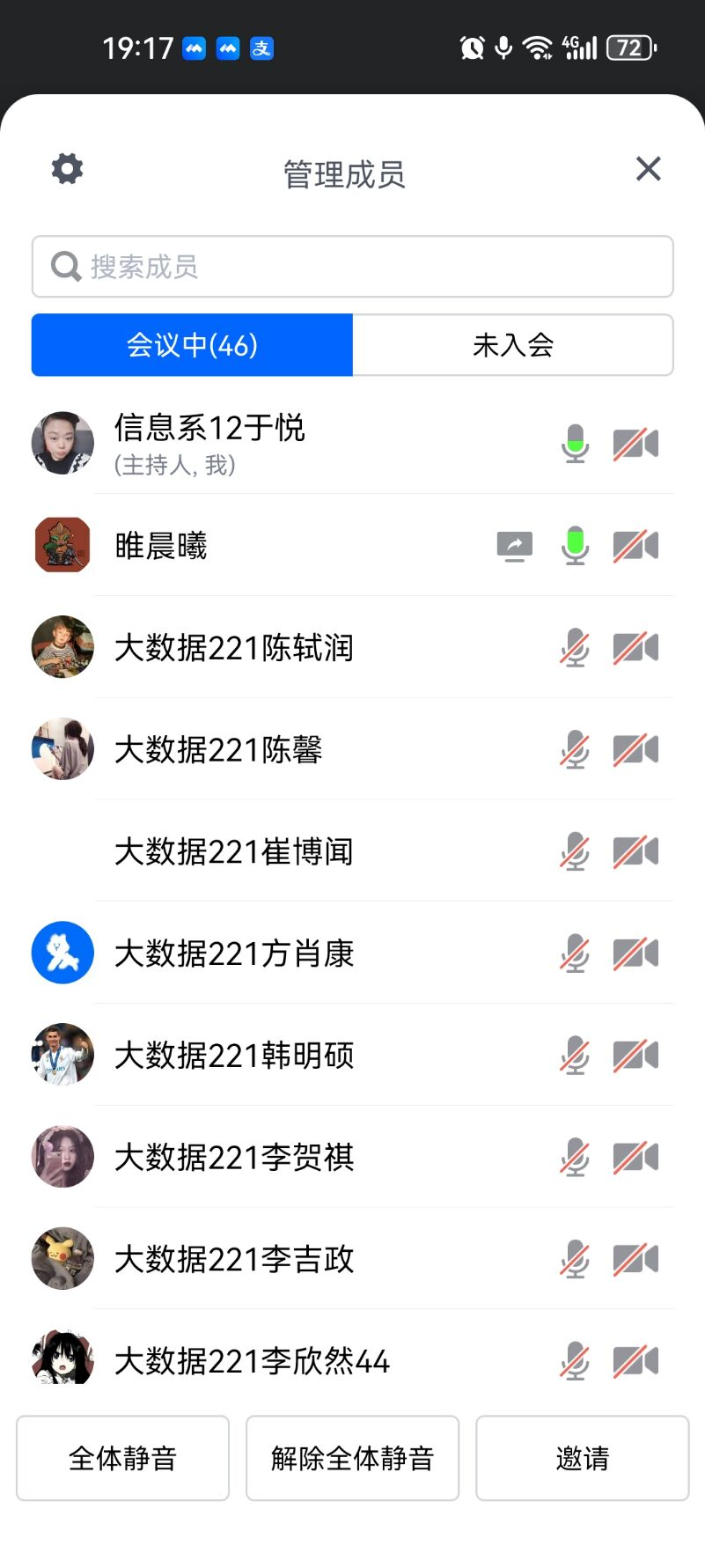Close the 管理成员 panel
The height and width of the screenshot is (1568, 705).
coord(648,168)
